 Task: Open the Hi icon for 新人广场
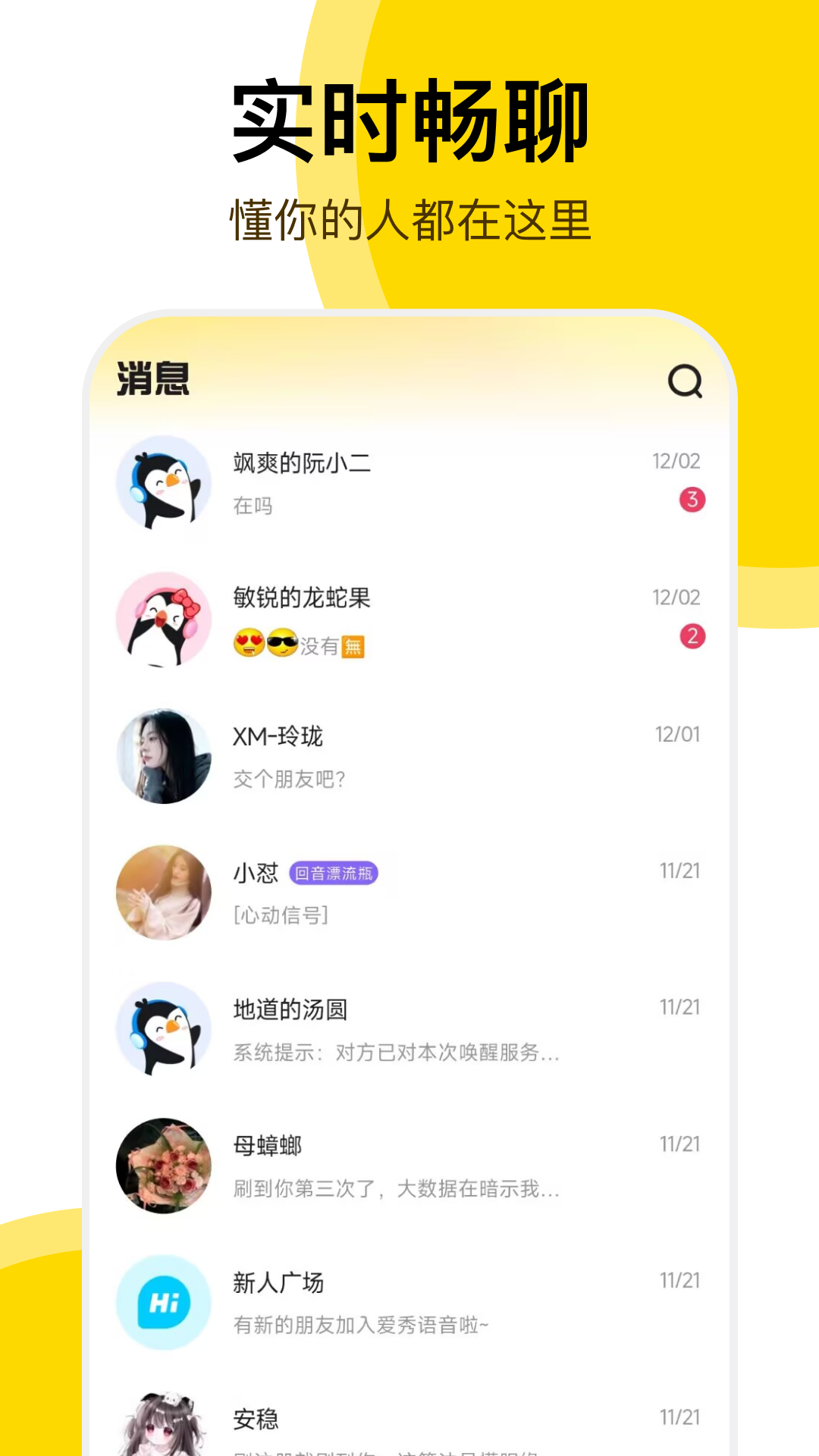point(163,1302)
